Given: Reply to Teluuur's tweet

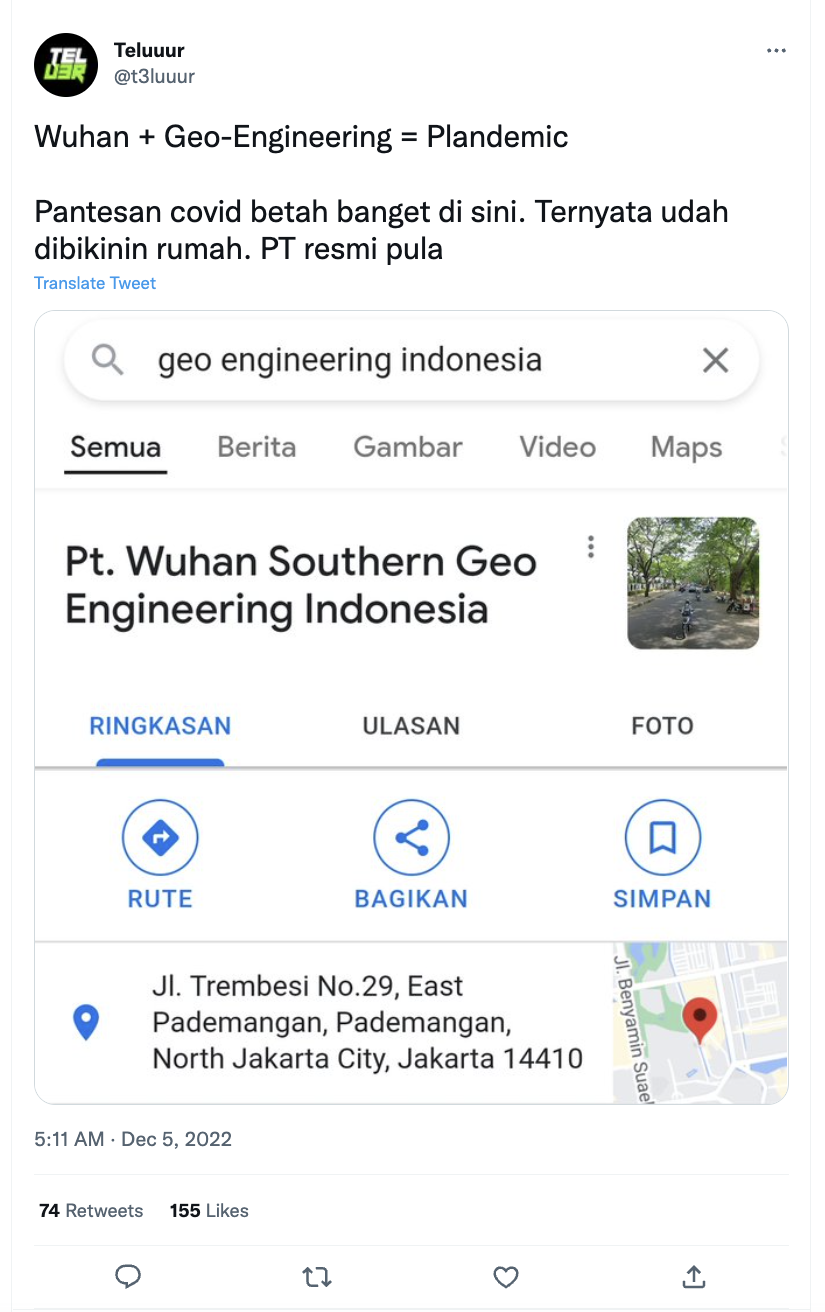Looking at the screenshot, I should [128, 1277].
